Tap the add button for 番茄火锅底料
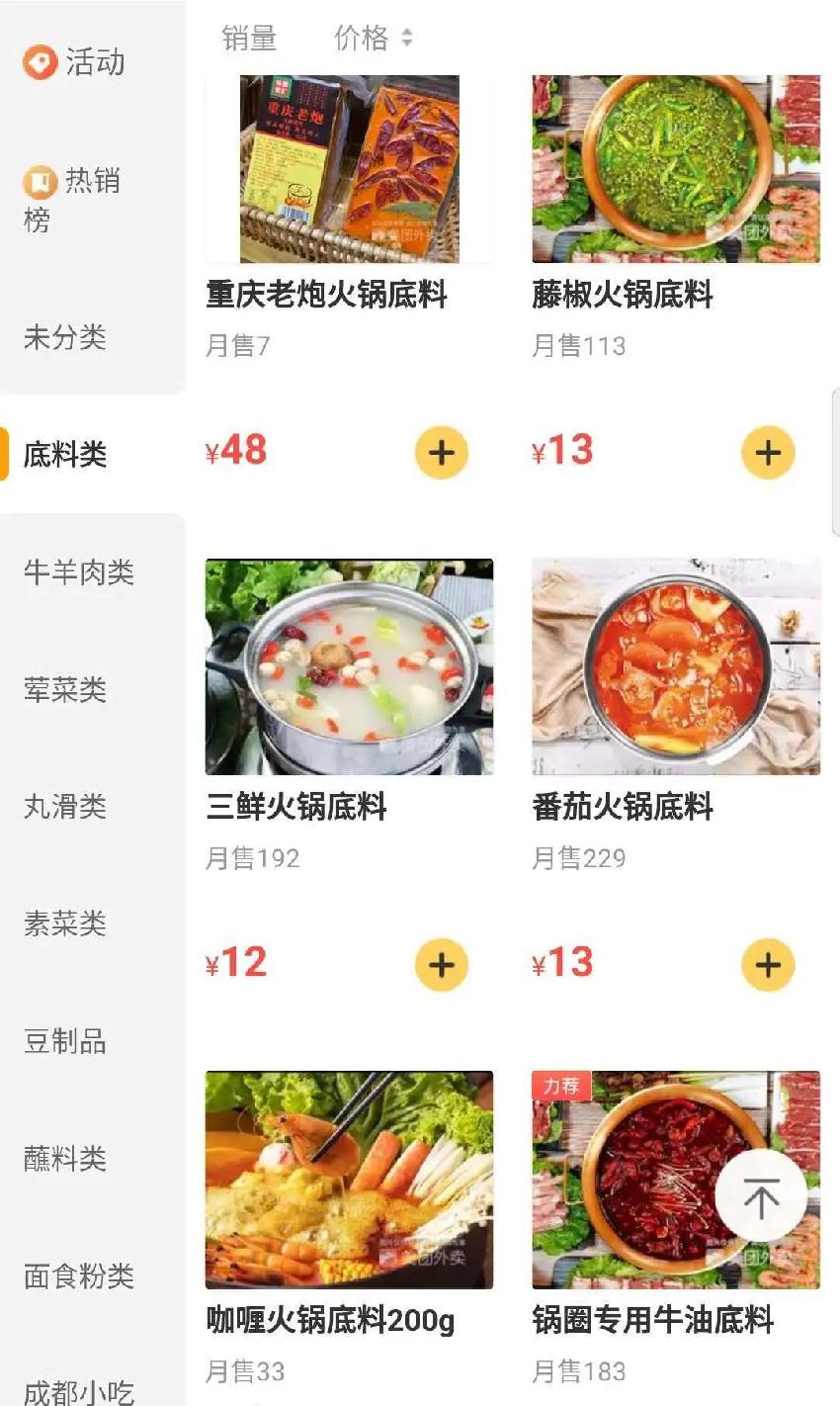This screenshot has height=1406, width=840. (x=768, y=964)
